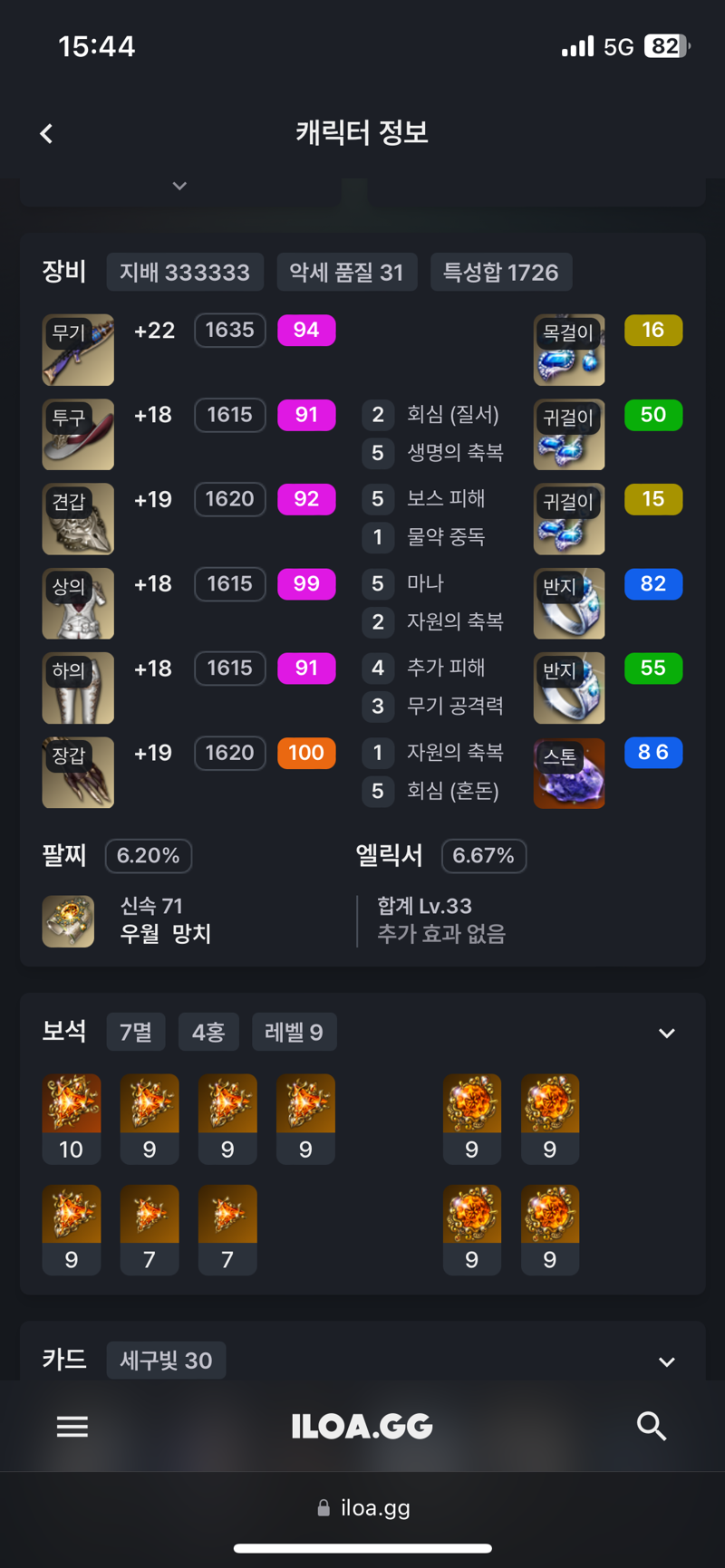725x1568 pixels.
Task: Expand the 보석 section chevron
Action: pyautogui.click(x=666, y=1034)
